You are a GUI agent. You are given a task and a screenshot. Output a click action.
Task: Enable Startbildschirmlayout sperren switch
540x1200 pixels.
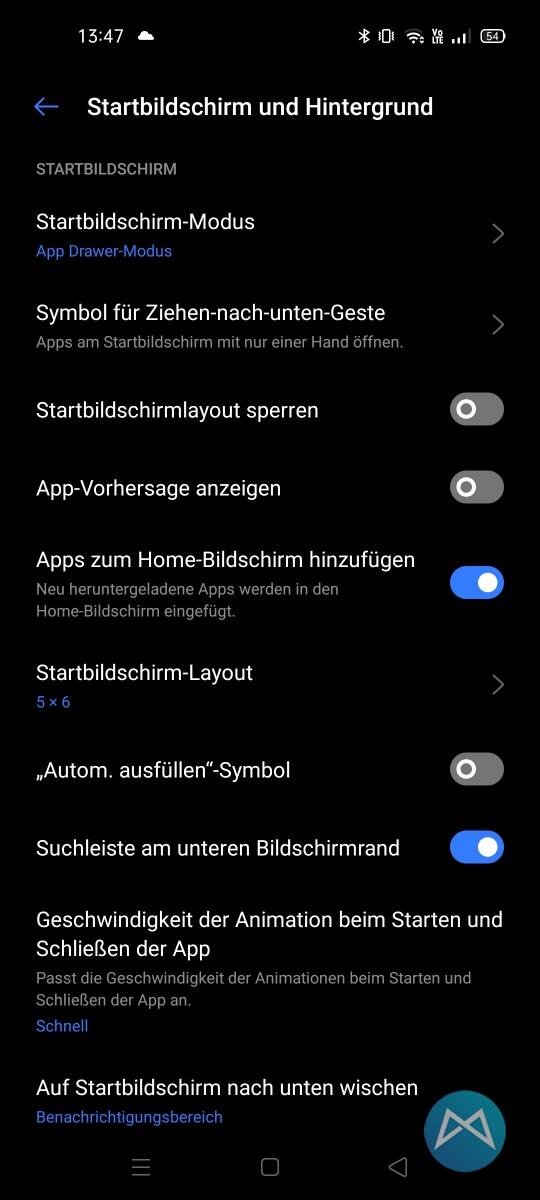tap(476, 409)
